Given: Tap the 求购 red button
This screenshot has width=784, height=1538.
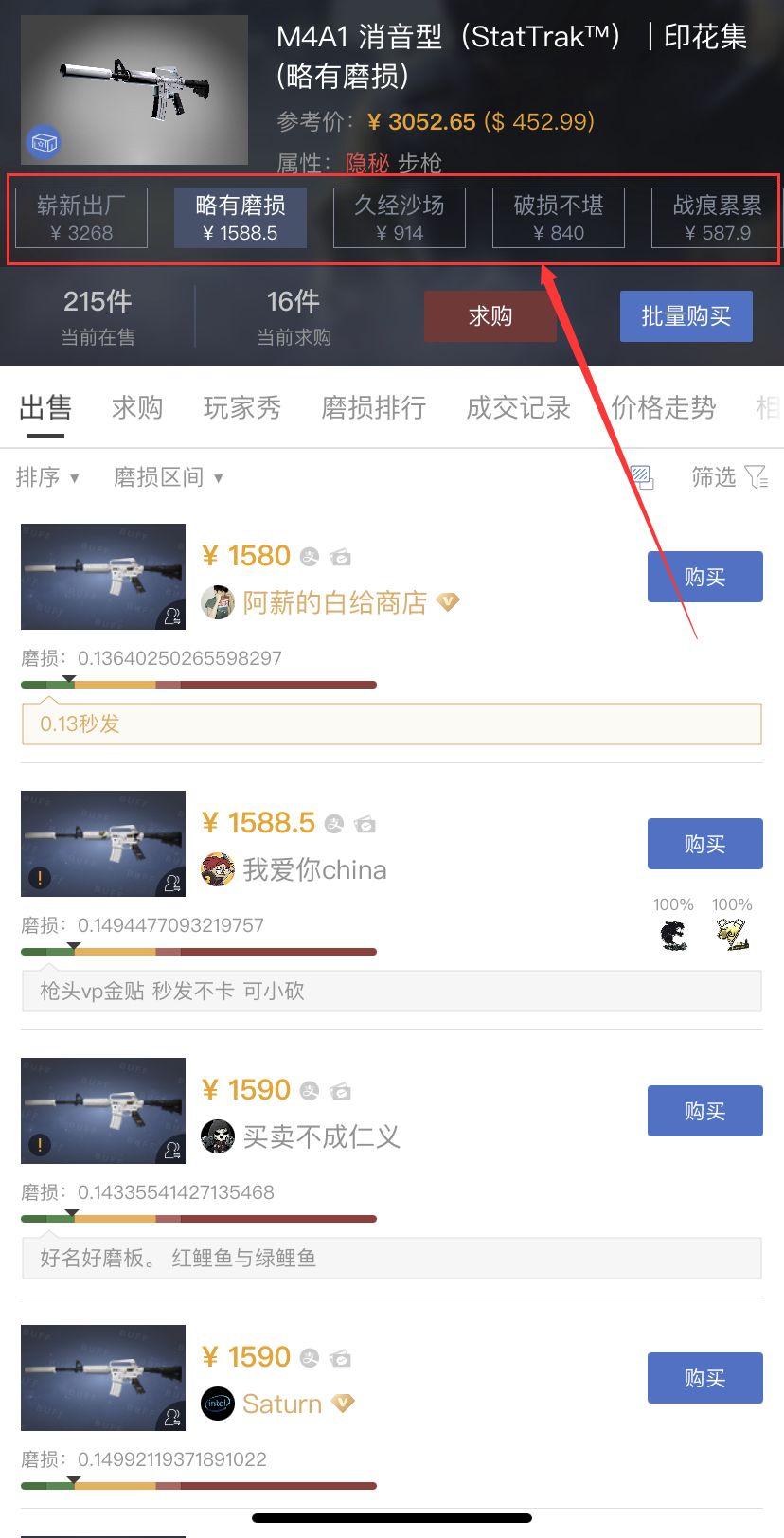Looking at the screenshot, I should click(x=490, y=316).
